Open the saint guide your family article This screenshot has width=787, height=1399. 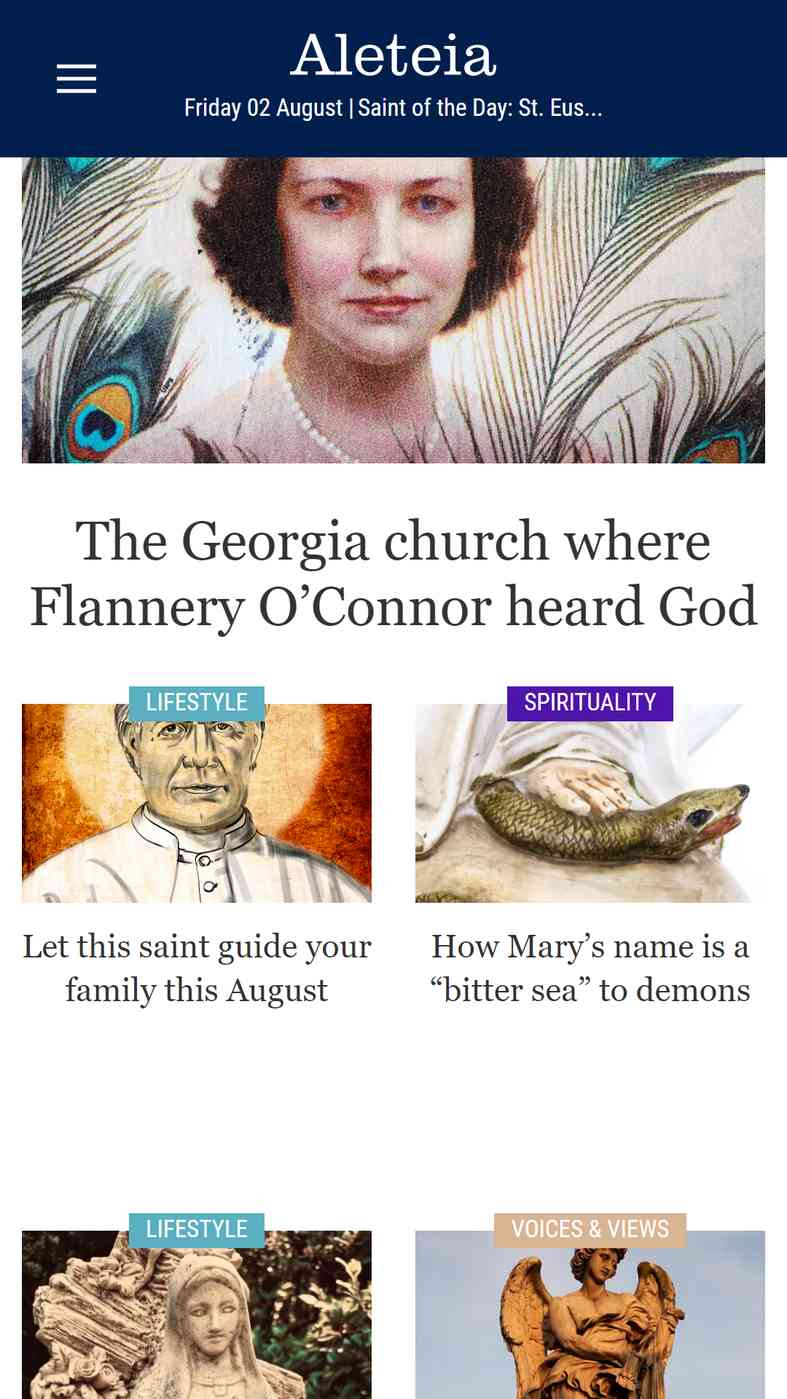click(x=197, y=968)
